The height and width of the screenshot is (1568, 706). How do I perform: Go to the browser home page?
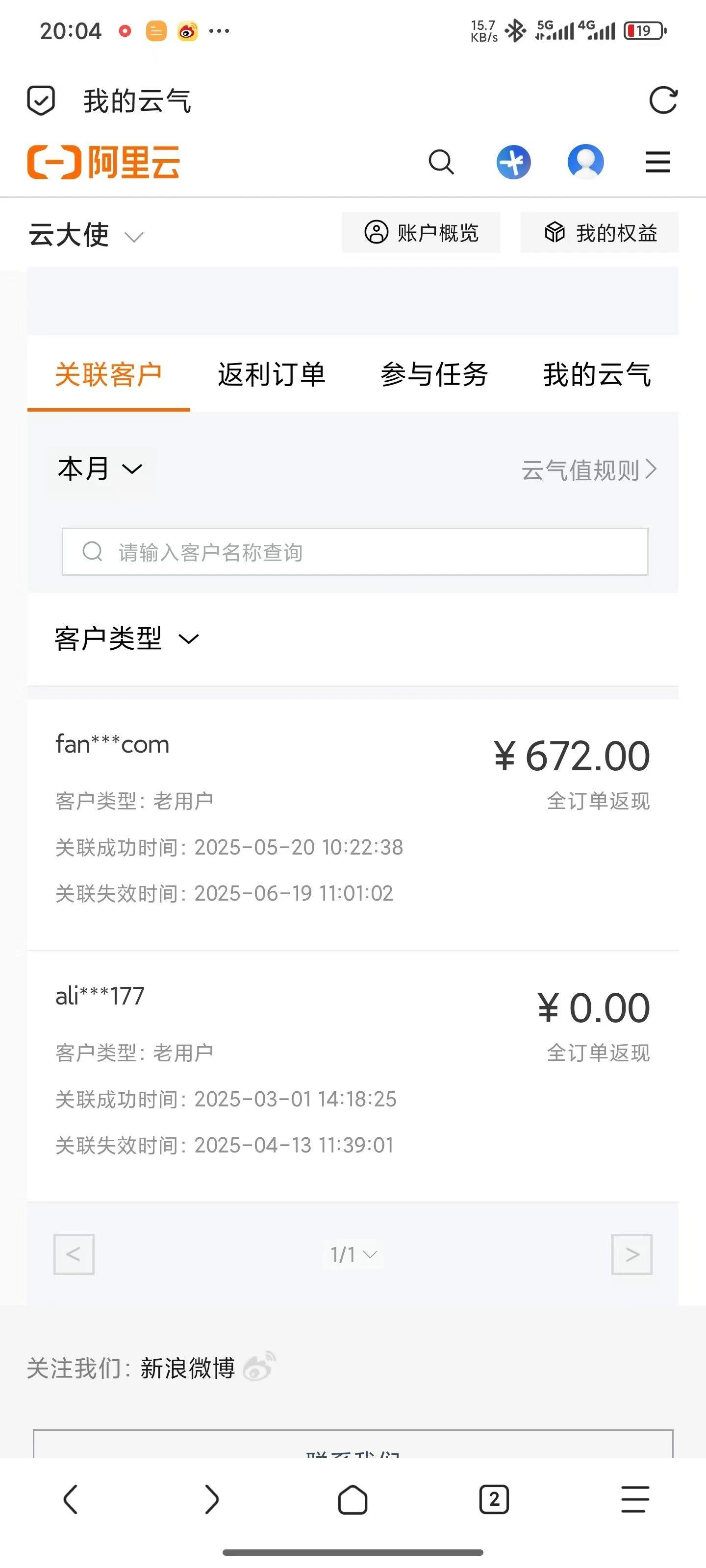point(353,1499)
